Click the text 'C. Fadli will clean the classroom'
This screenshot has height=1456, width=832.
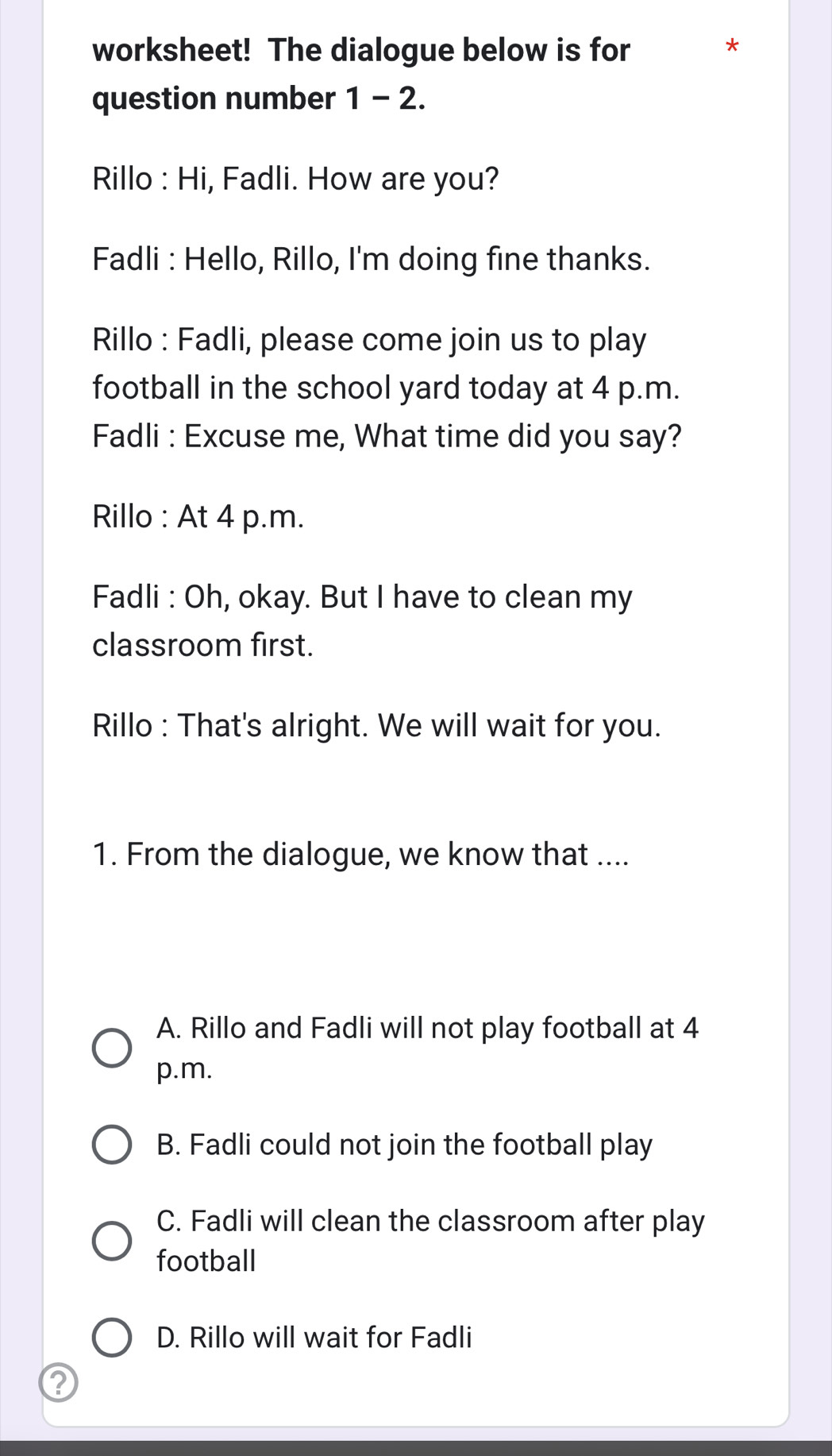click(431, 1220)
